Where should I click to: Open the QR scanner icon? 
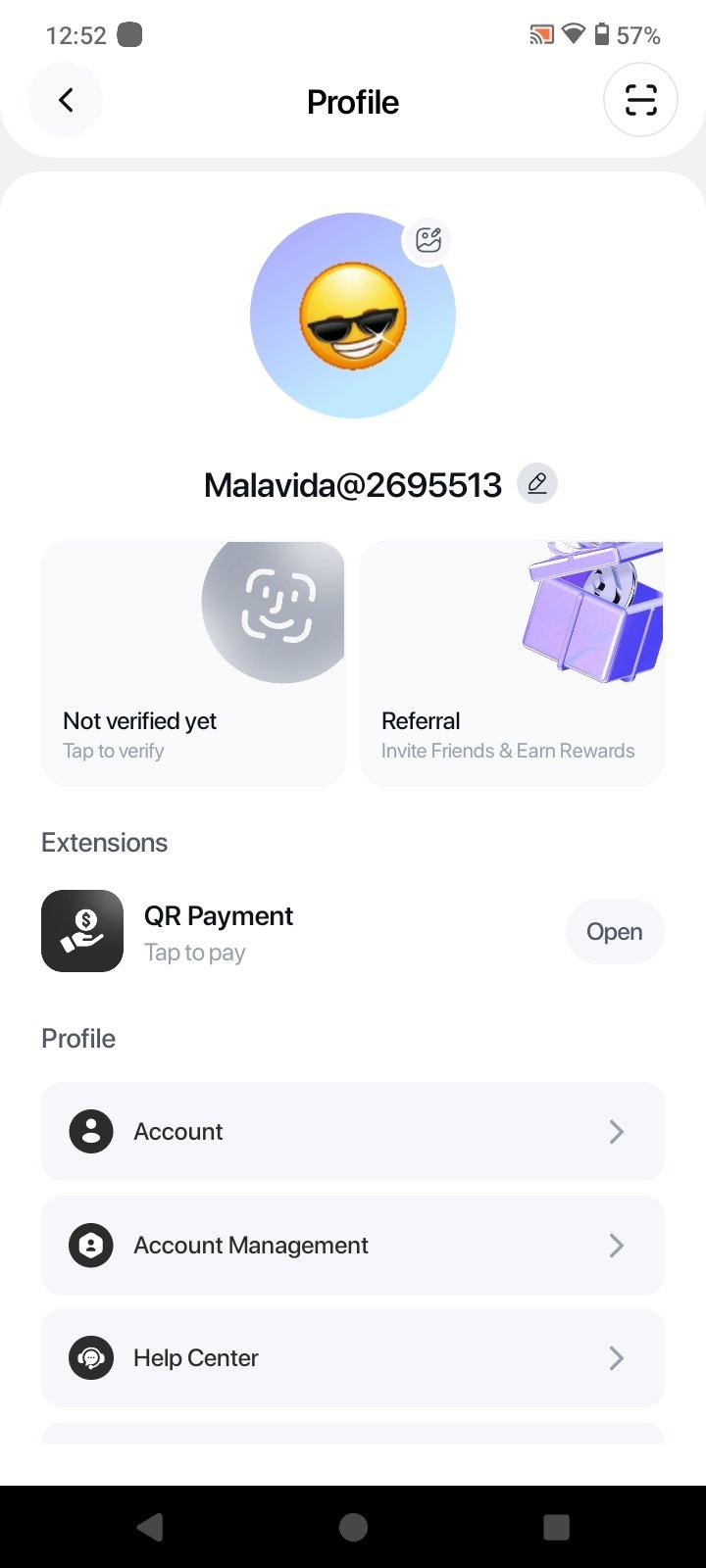tap(640, 100)
